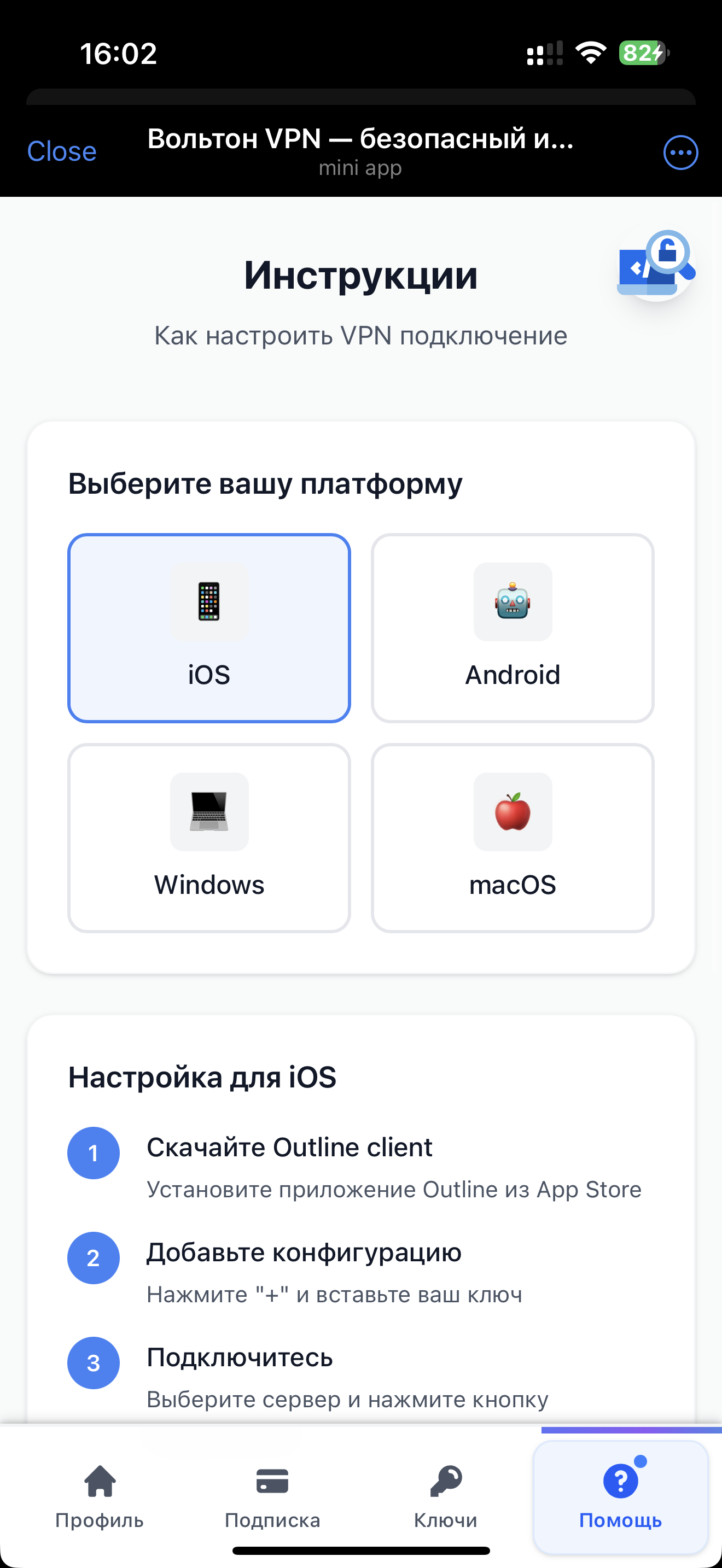
Task: Click Close to exit the mini app
Action: coord(61,151)
